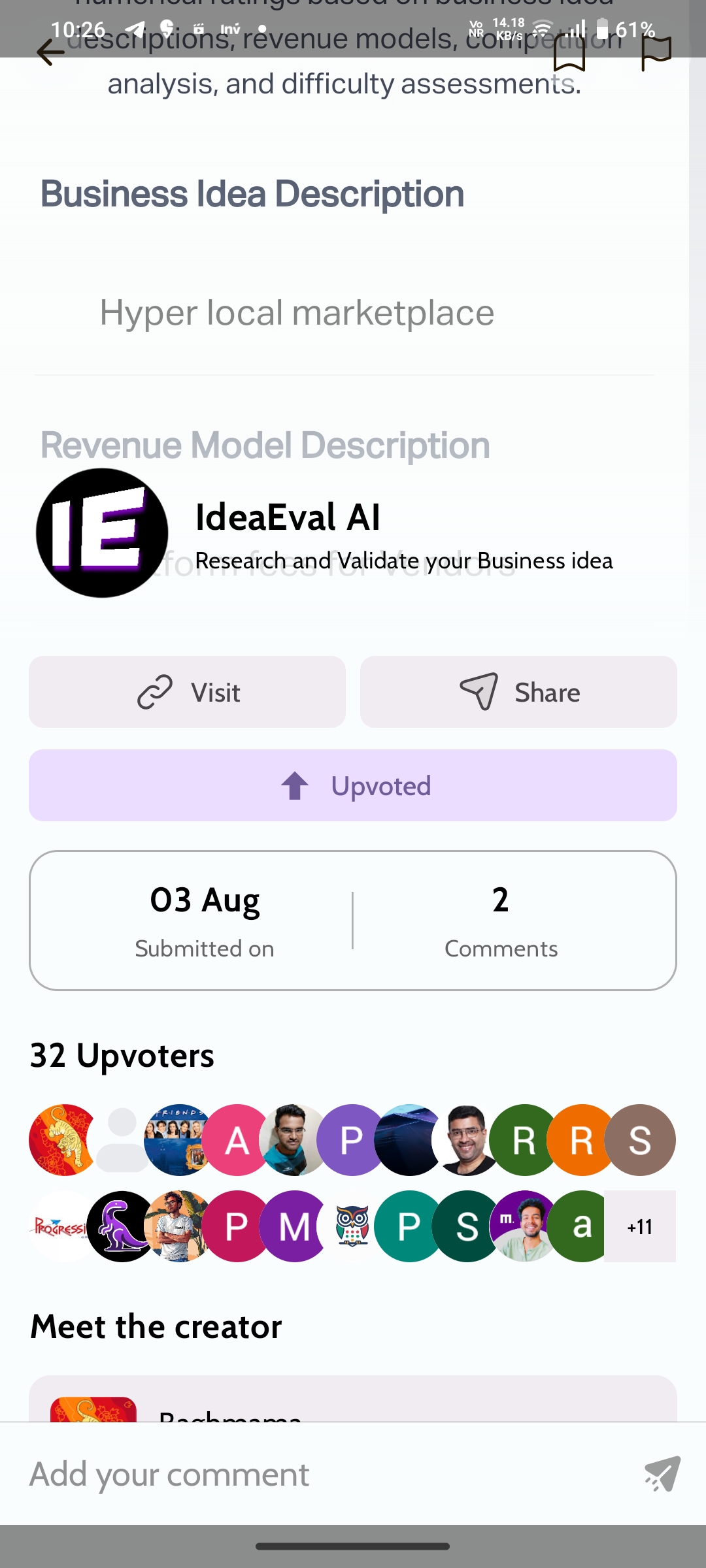Image resolution: width=706 pixels, height=1568 pixels.
Task: Open the 2 Comments section
Action: [501, 921]
